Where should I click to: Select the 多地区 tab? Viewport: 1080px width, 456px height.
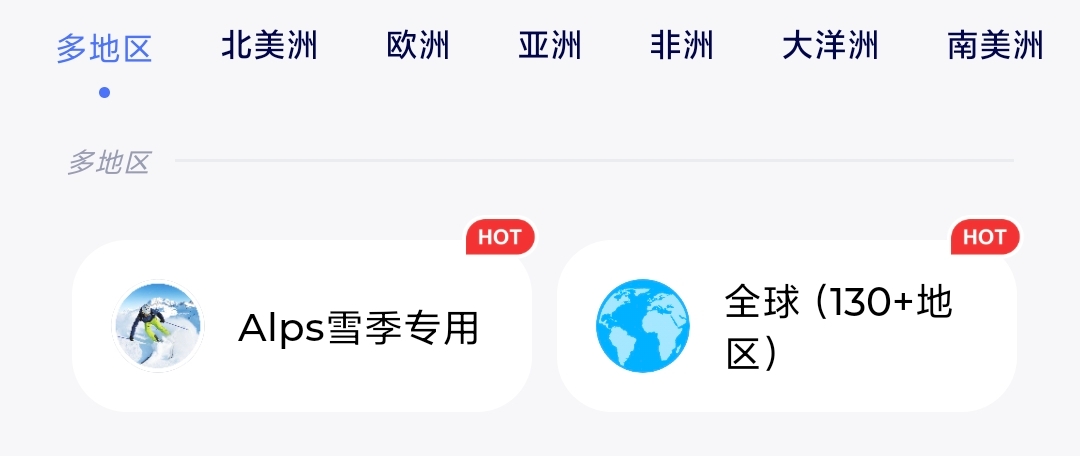click(104, 48)
